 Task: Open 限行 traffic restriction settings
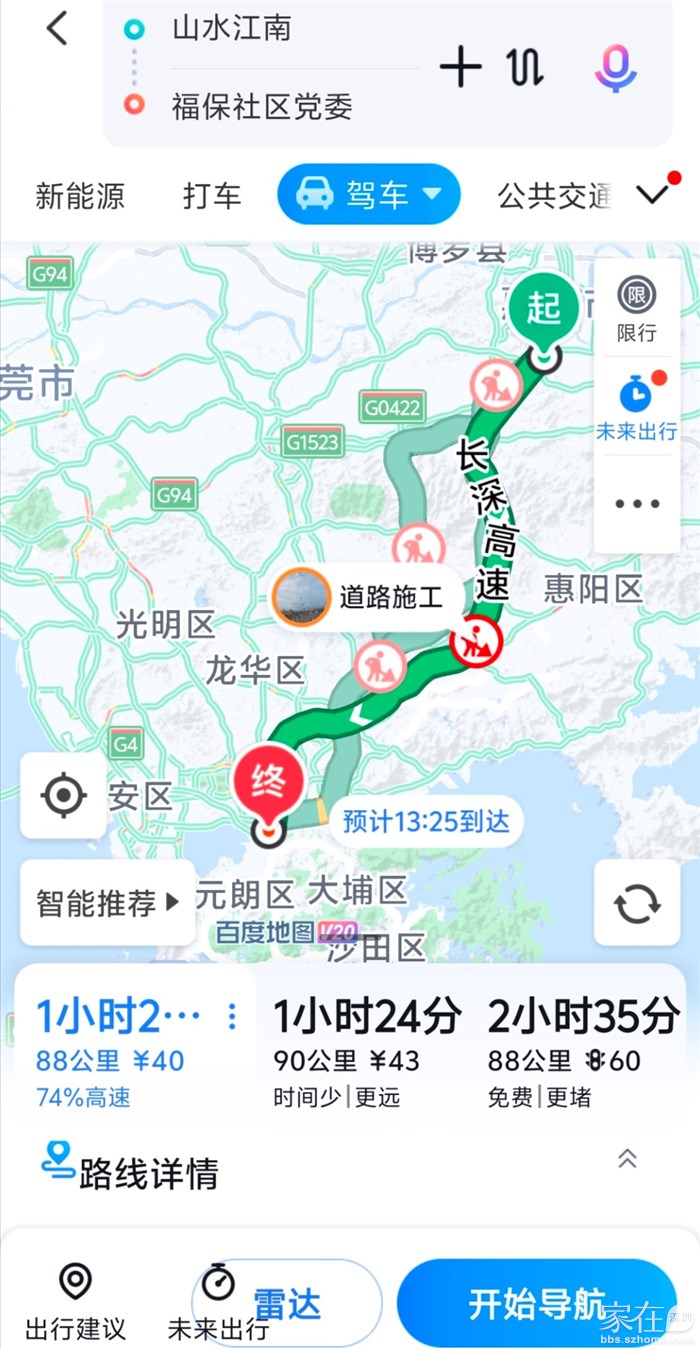[636, 309]
